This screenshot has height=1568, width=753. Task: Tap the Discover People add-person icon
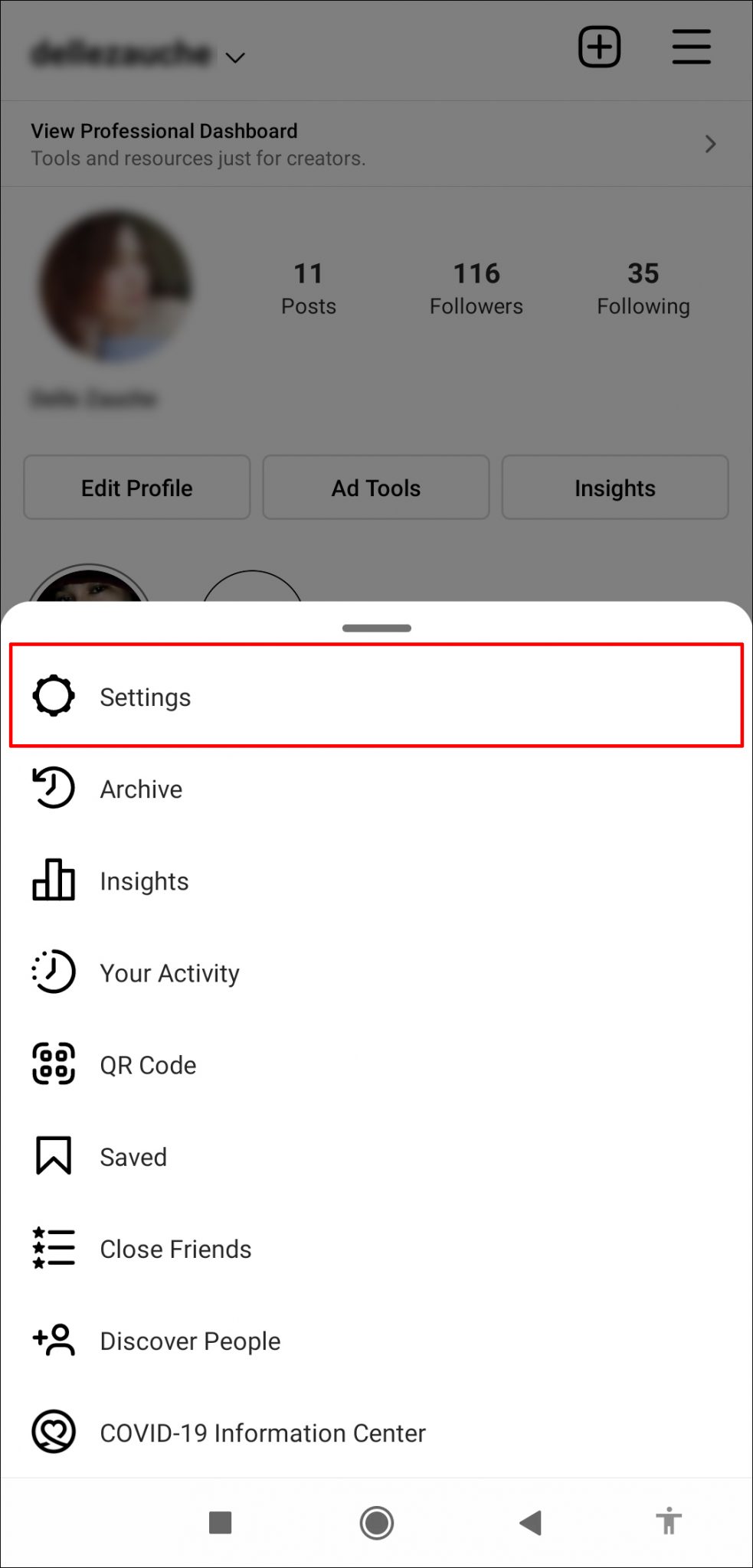[x=53, y=1340]
